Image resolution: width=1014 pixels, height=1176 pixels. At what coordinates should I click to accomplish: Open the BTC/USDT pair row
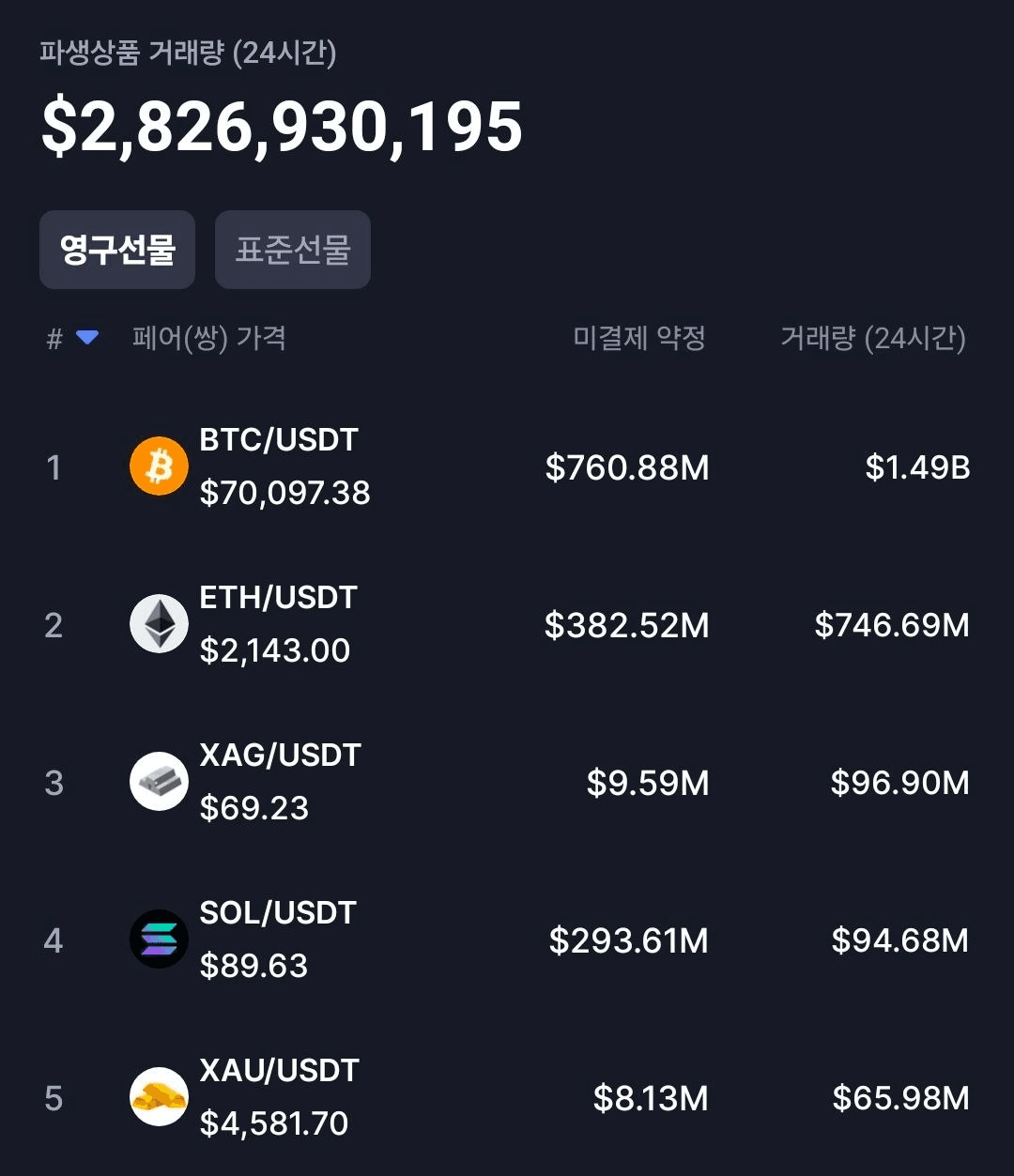click(279, 466)
